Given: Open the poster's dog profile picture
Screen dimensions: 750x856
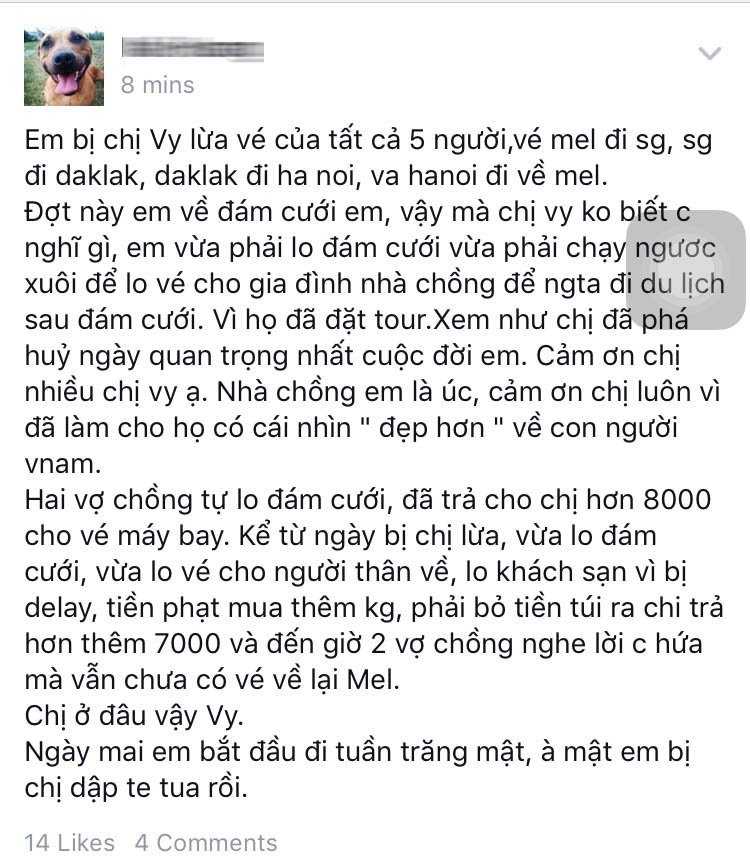Looking at the screenshot, I should pyautogui.click(x=63, y=66).
